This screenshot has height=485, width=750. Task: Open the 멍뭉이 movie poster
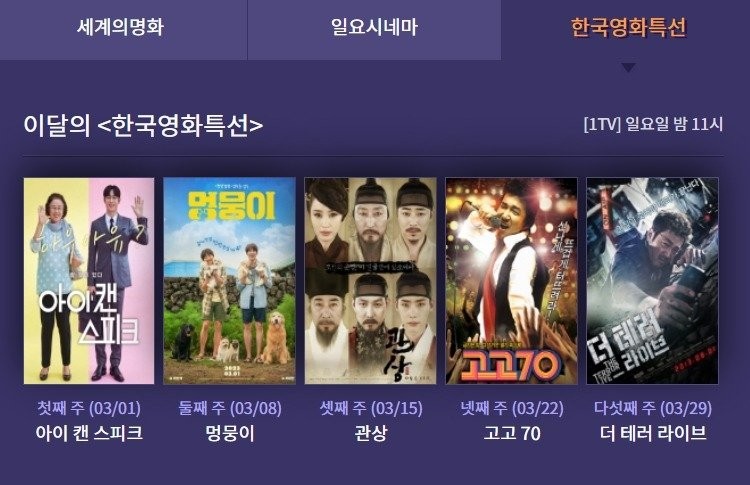[x=229, y=281]
